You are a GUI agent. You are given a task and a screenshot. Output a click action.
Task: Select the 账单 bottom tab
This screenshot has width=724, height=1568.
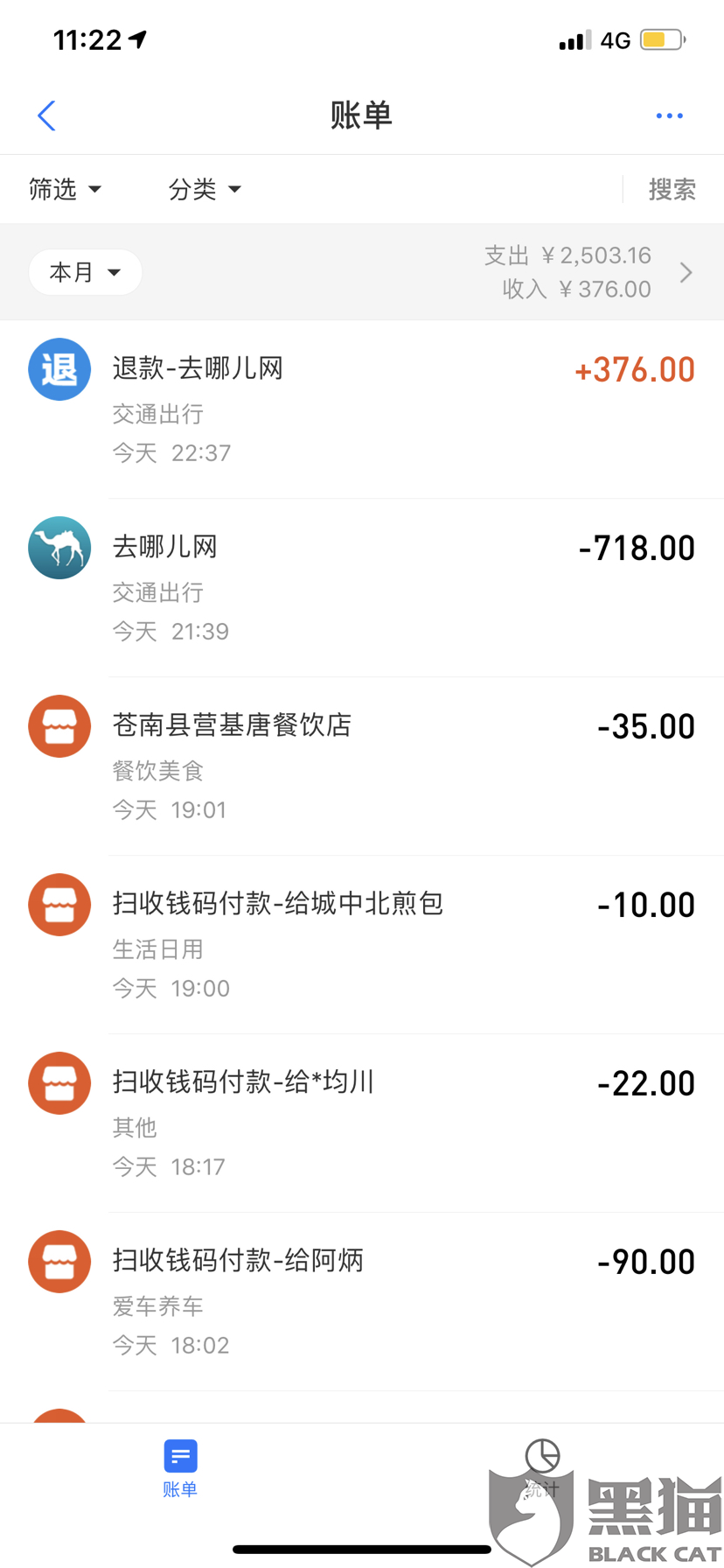[x=180, y=1469]
